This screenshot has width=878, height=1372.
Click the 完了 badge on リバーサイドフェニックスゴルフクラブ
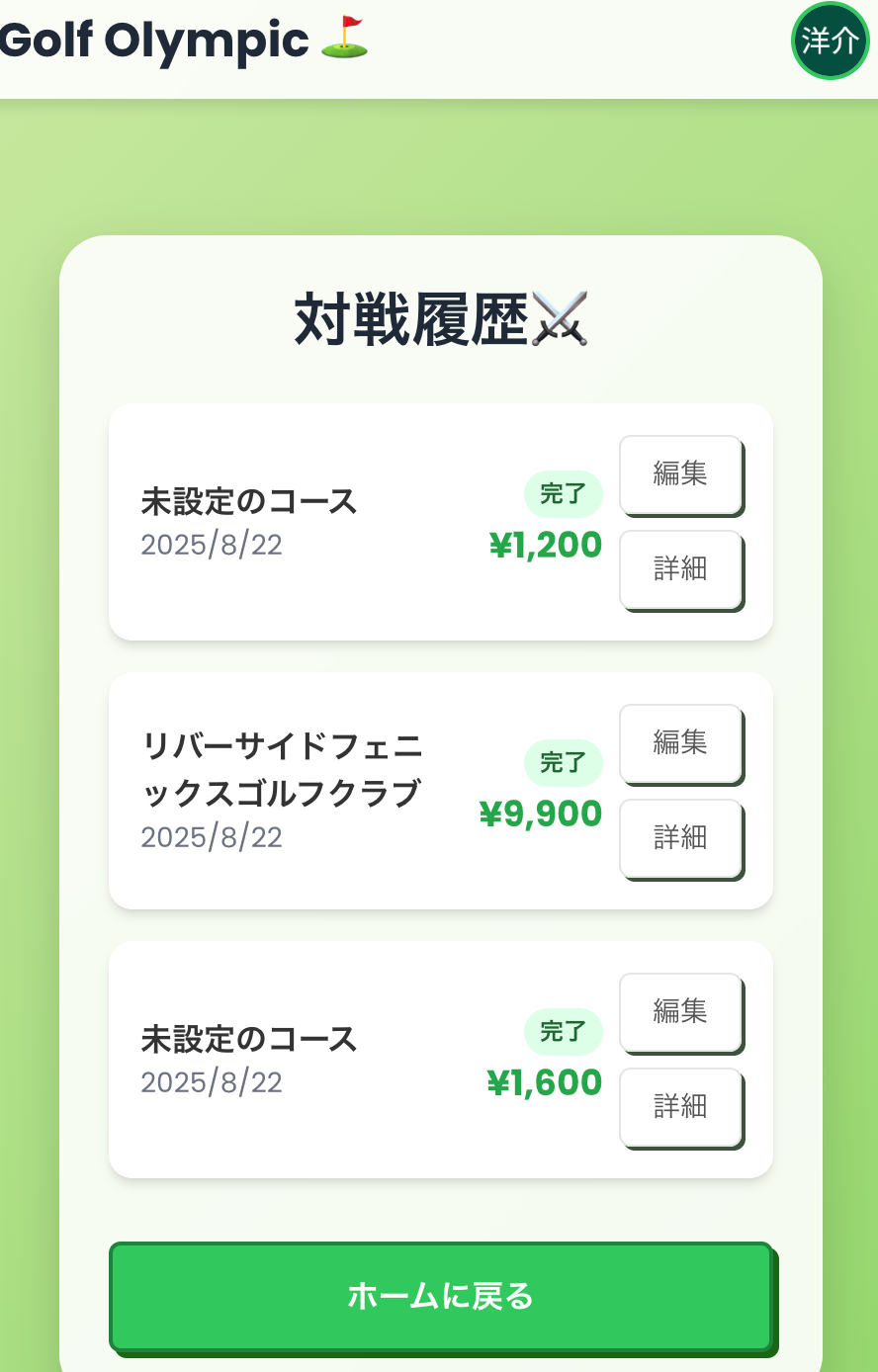(563, 763)
